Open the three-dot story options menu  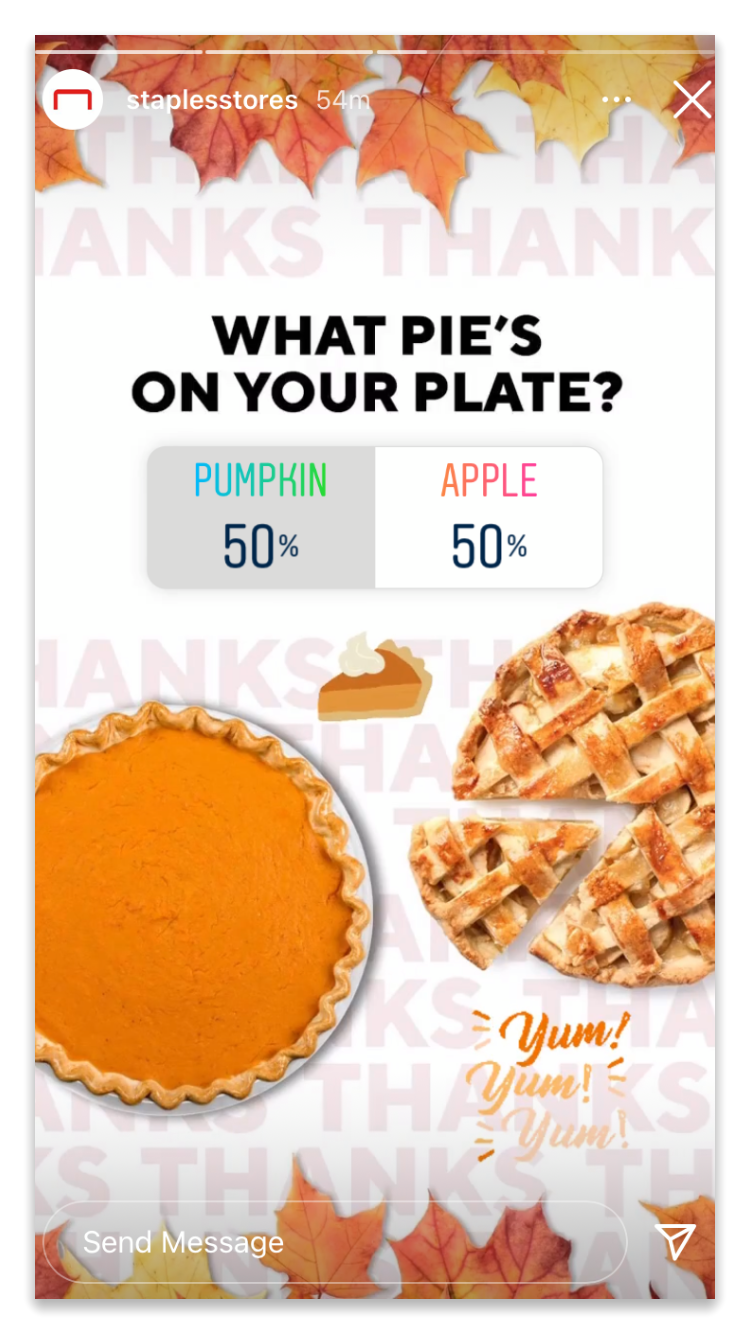[x=616, y=100]
